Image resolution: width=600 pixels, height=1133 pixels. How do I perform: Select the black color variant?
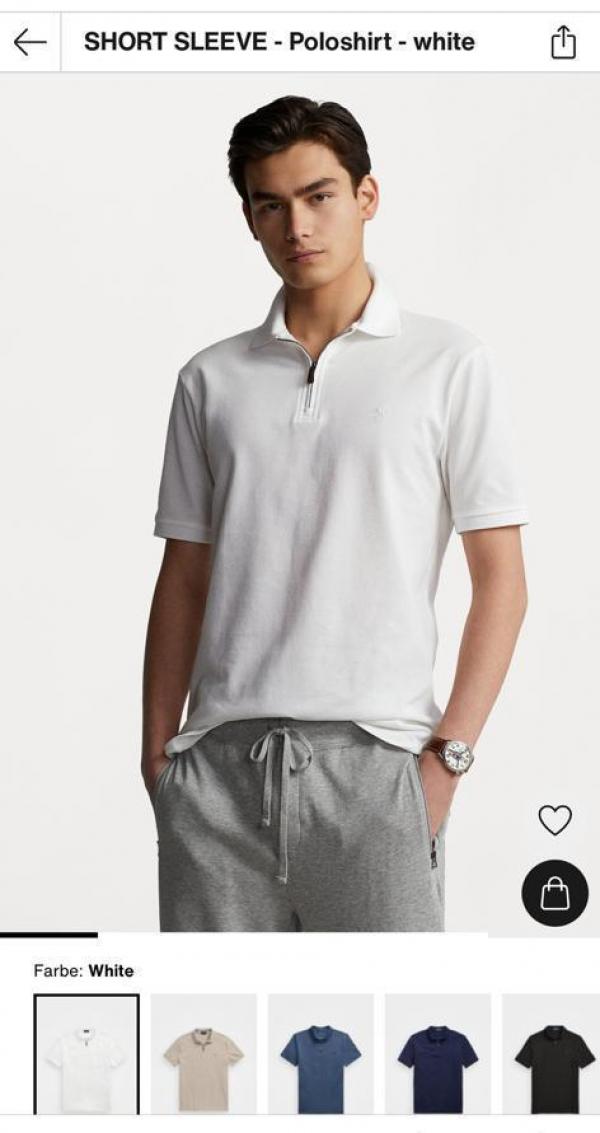553,1053
